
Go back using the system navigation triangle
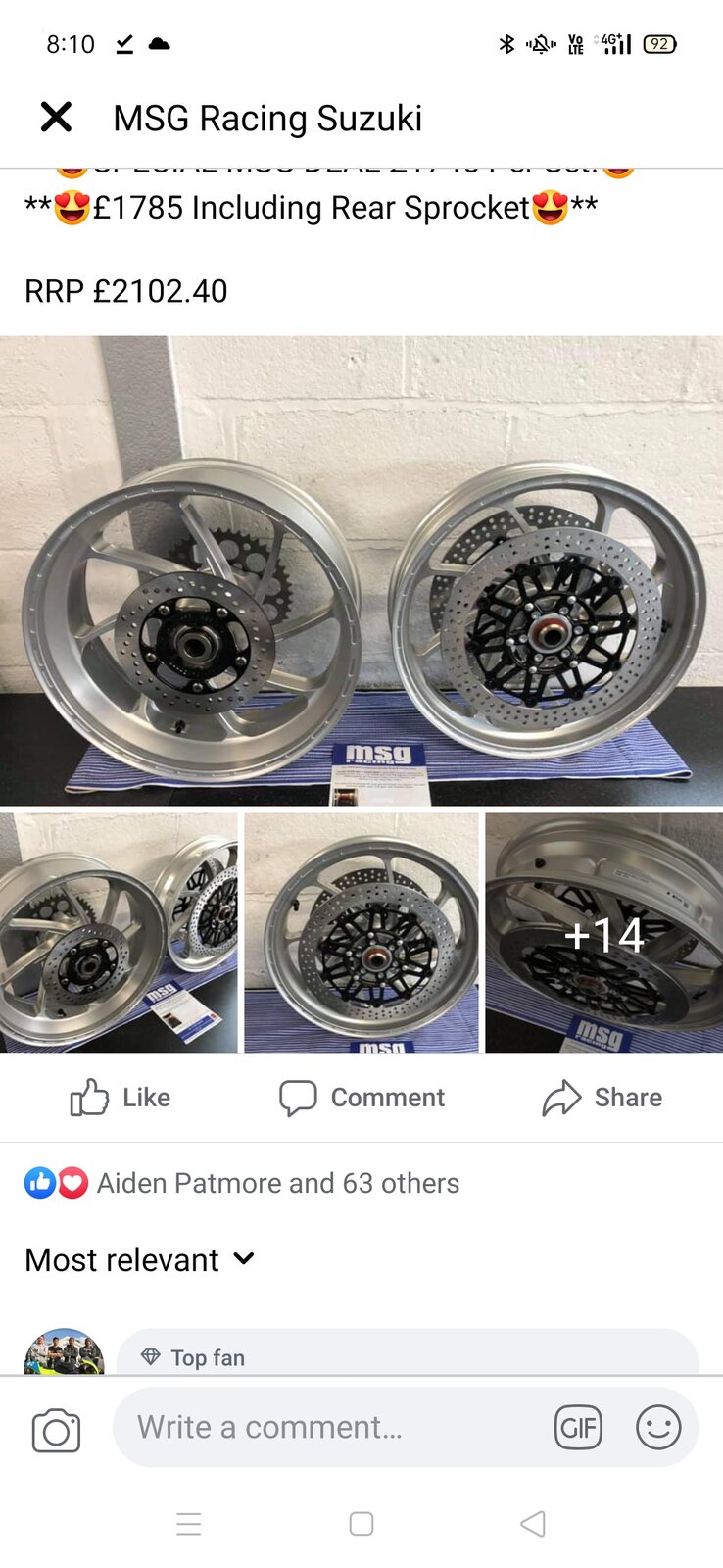click(x=533, y=1524)
